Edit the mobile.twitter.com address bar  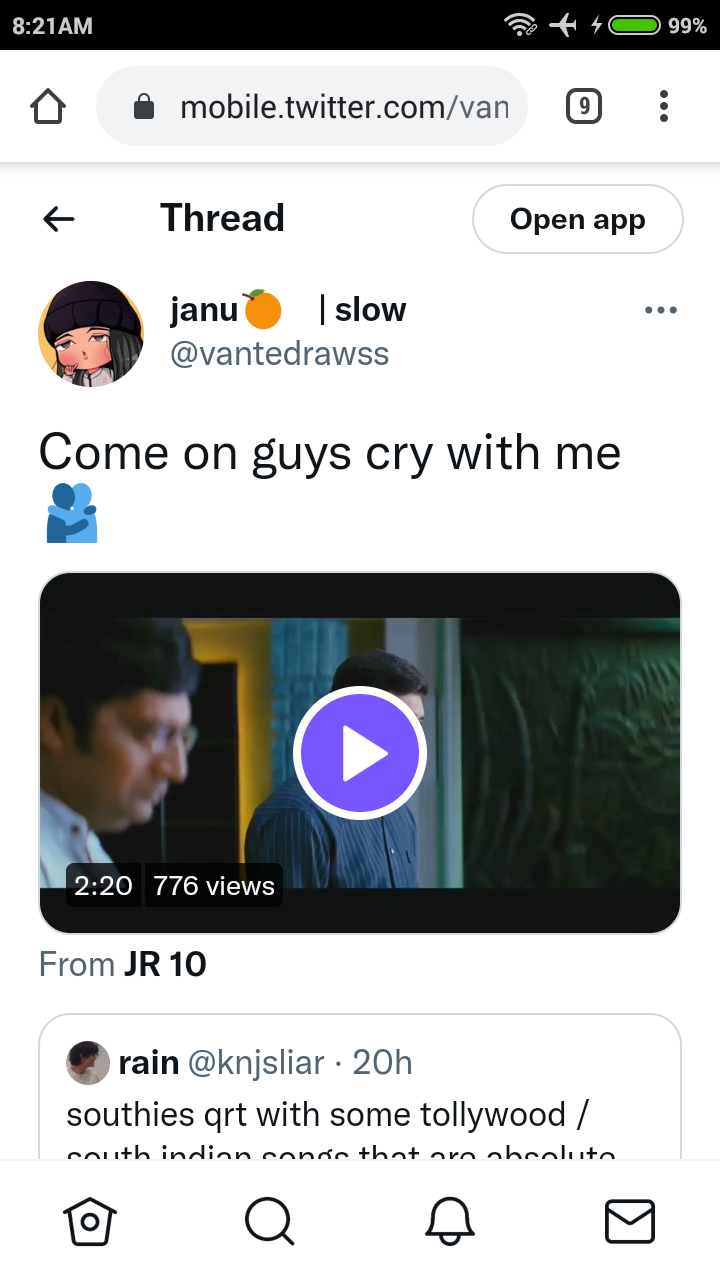(311, 106)
